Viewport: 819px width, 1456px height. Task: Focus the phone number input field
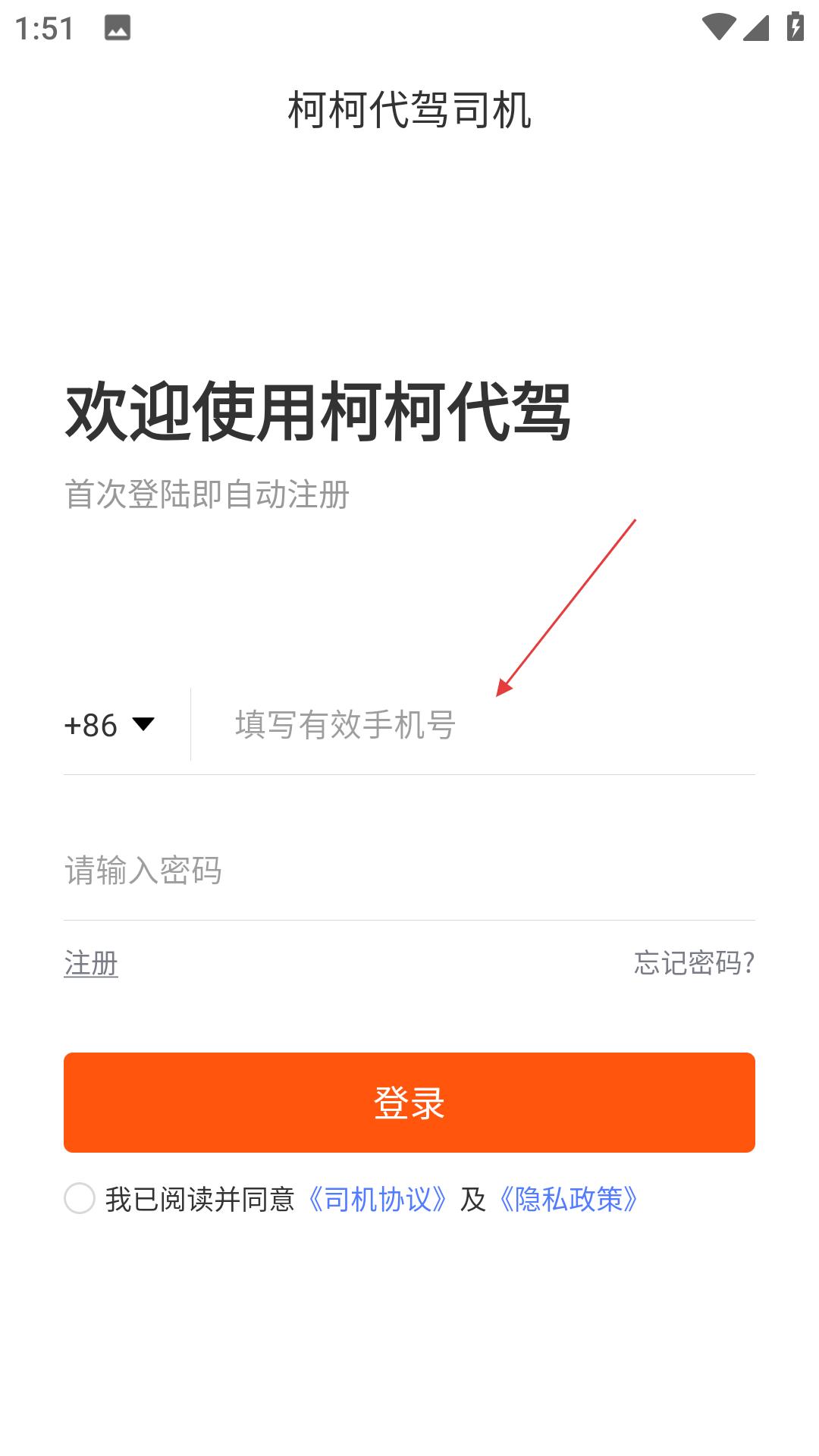(473, 725)
